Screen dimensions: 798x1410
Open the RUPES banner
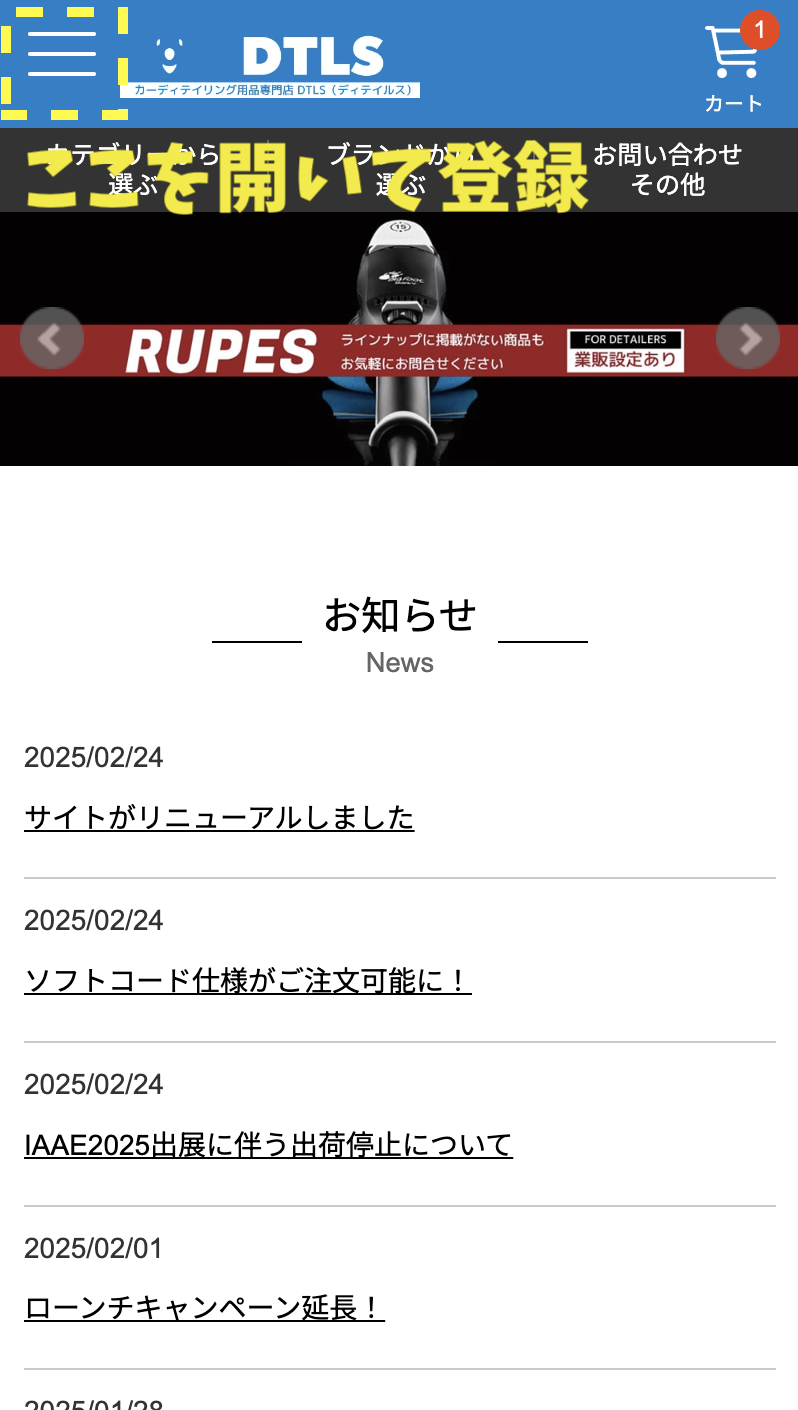coord(399,339)
